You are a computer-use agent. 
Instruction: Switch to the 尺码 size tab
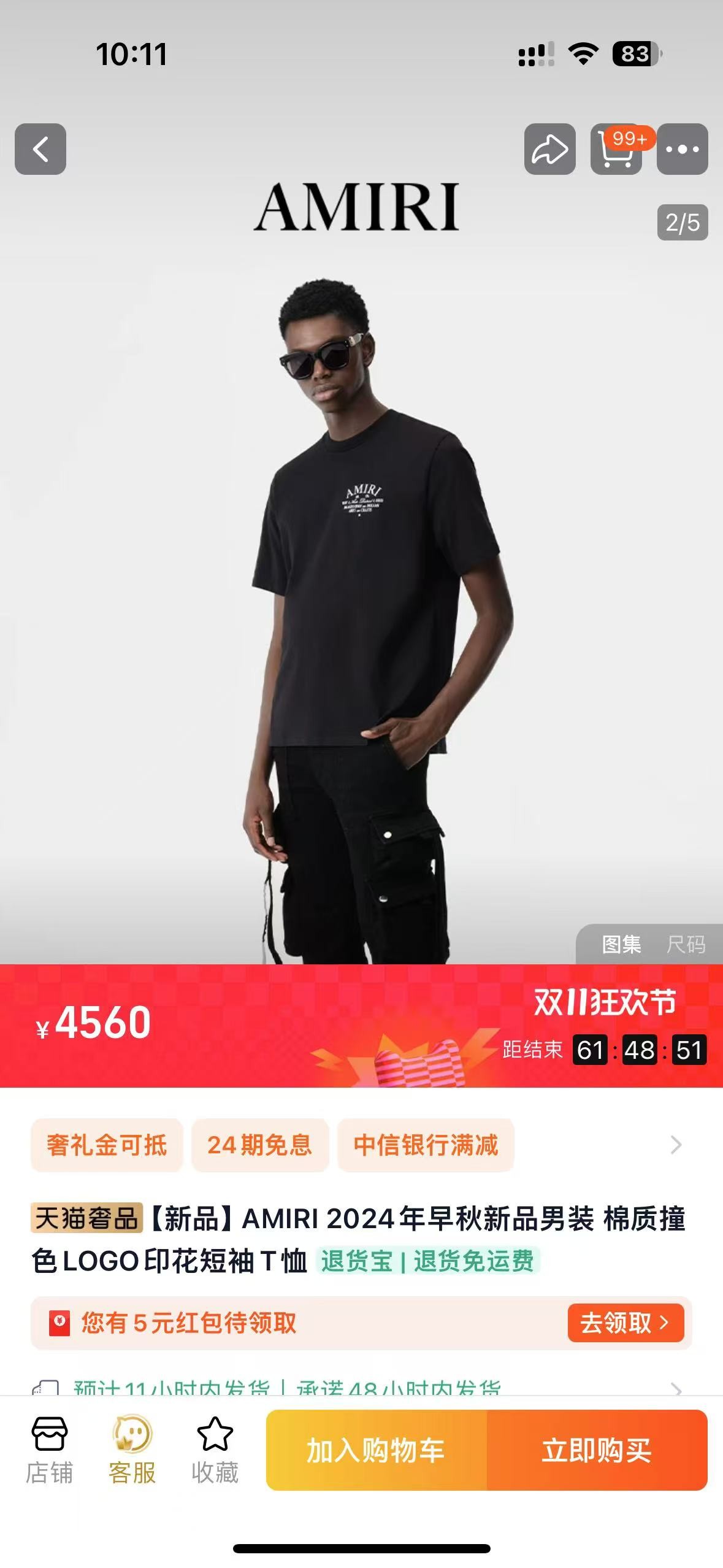coord(686,944)
